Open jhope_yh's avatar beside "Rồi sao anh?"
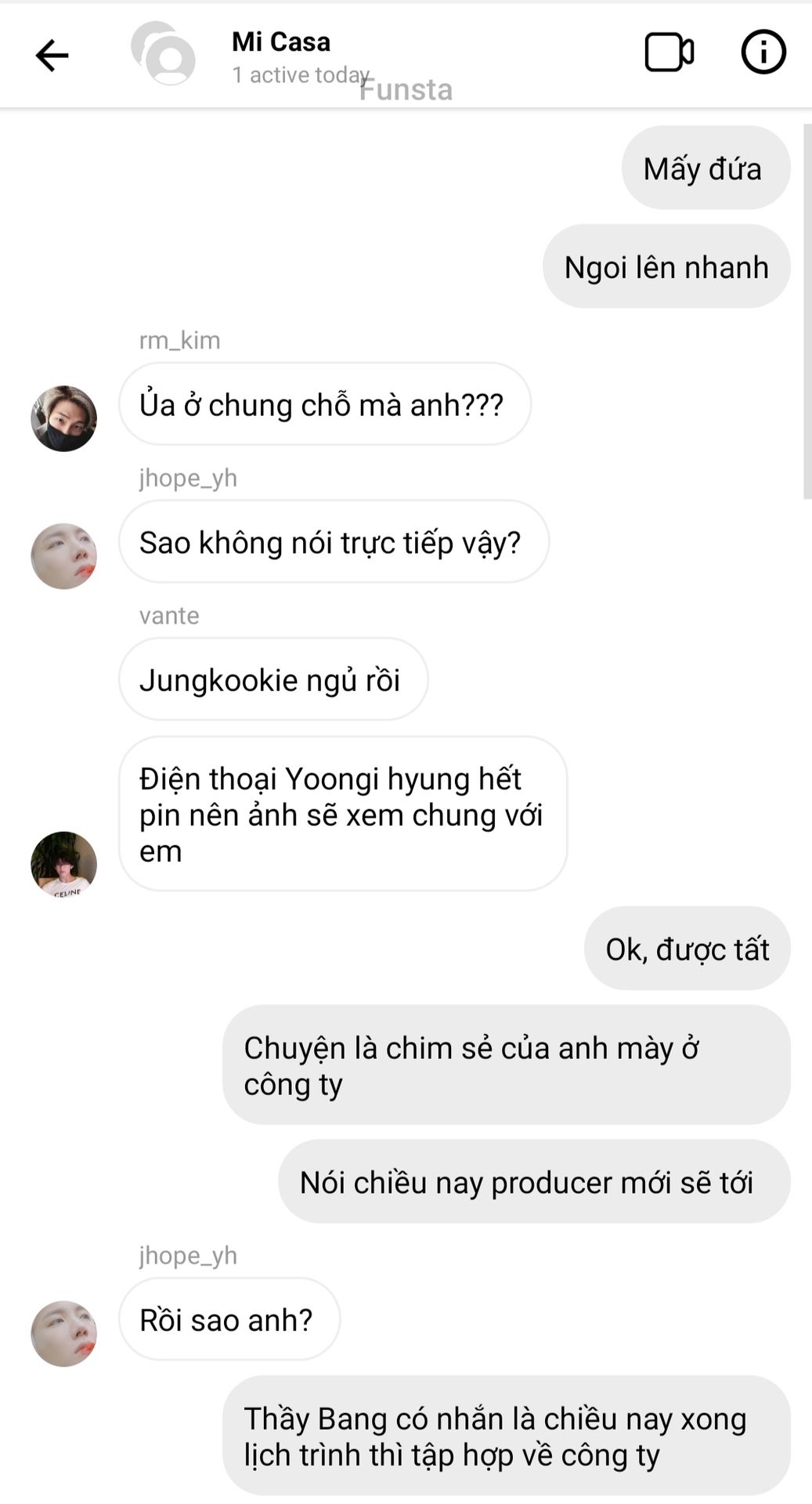Image resolution: width=812 pixels, height=1504 pixels. tap(63, 1334)
